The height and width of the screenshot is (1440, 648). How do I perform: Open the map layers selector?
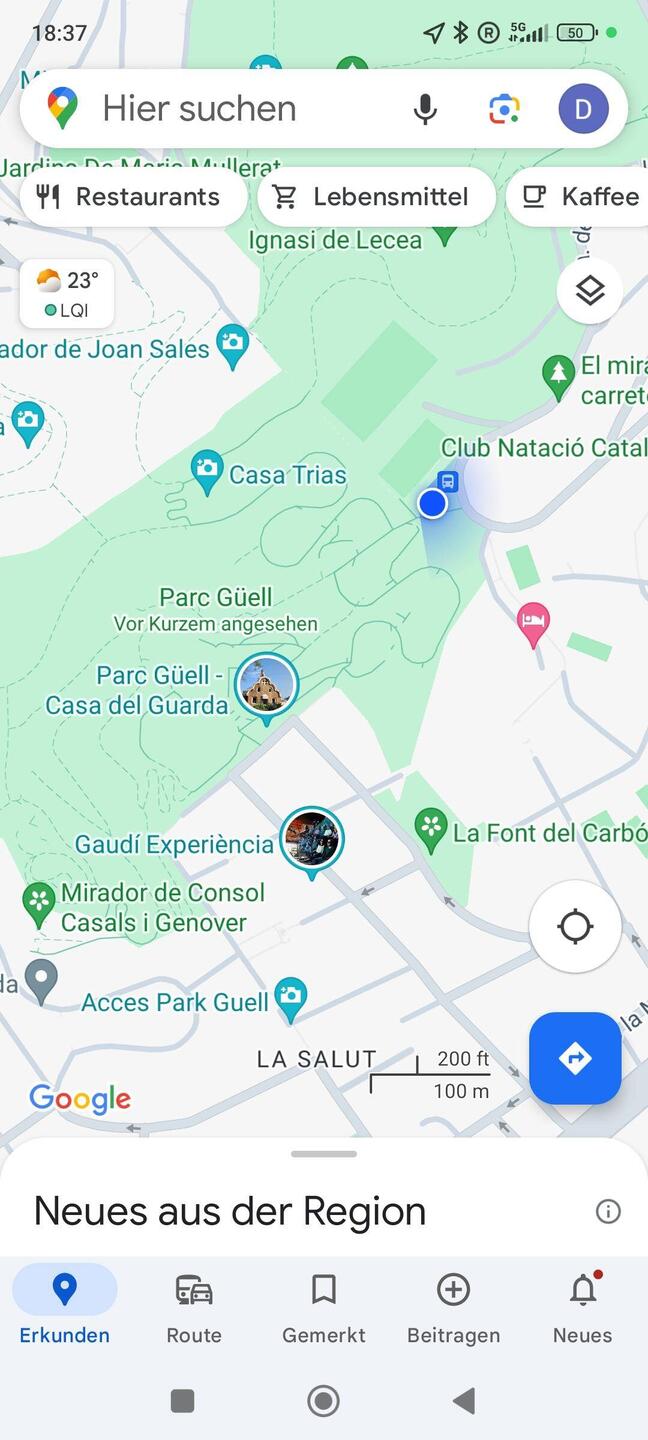click(590, 291)
